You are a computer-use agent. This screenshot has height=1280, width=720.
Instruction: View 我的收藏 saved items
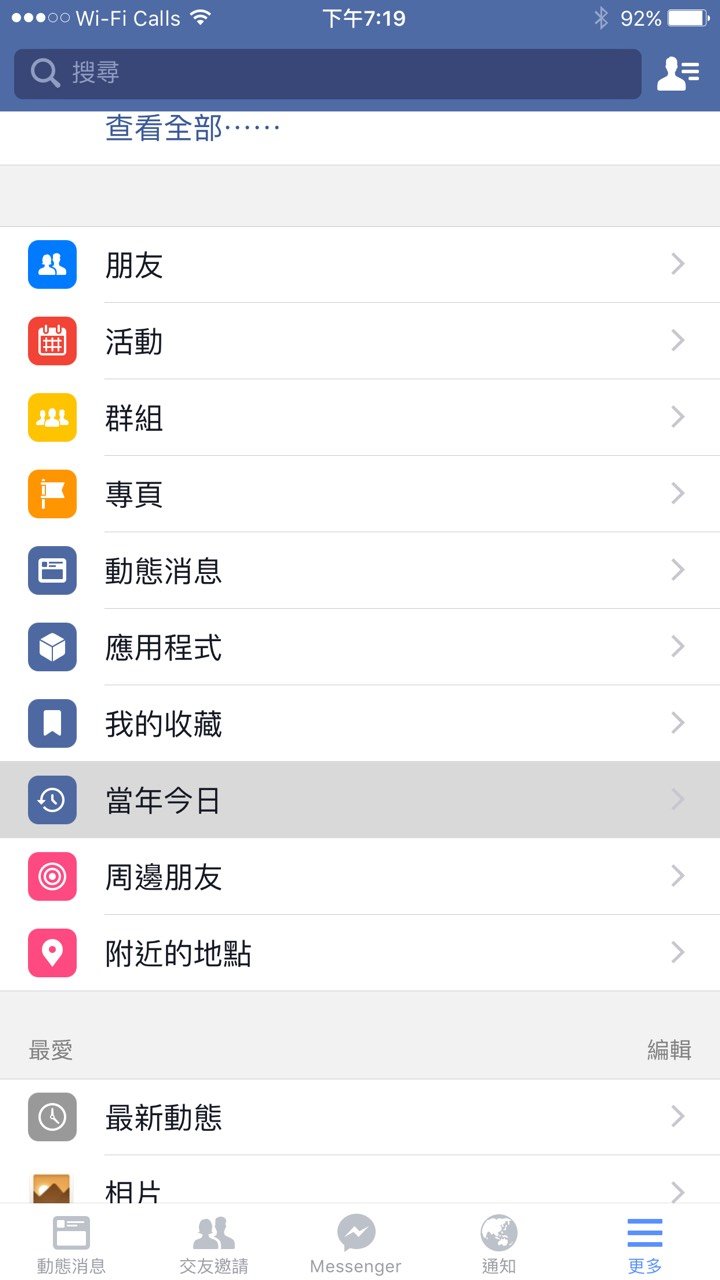(360, 724)
